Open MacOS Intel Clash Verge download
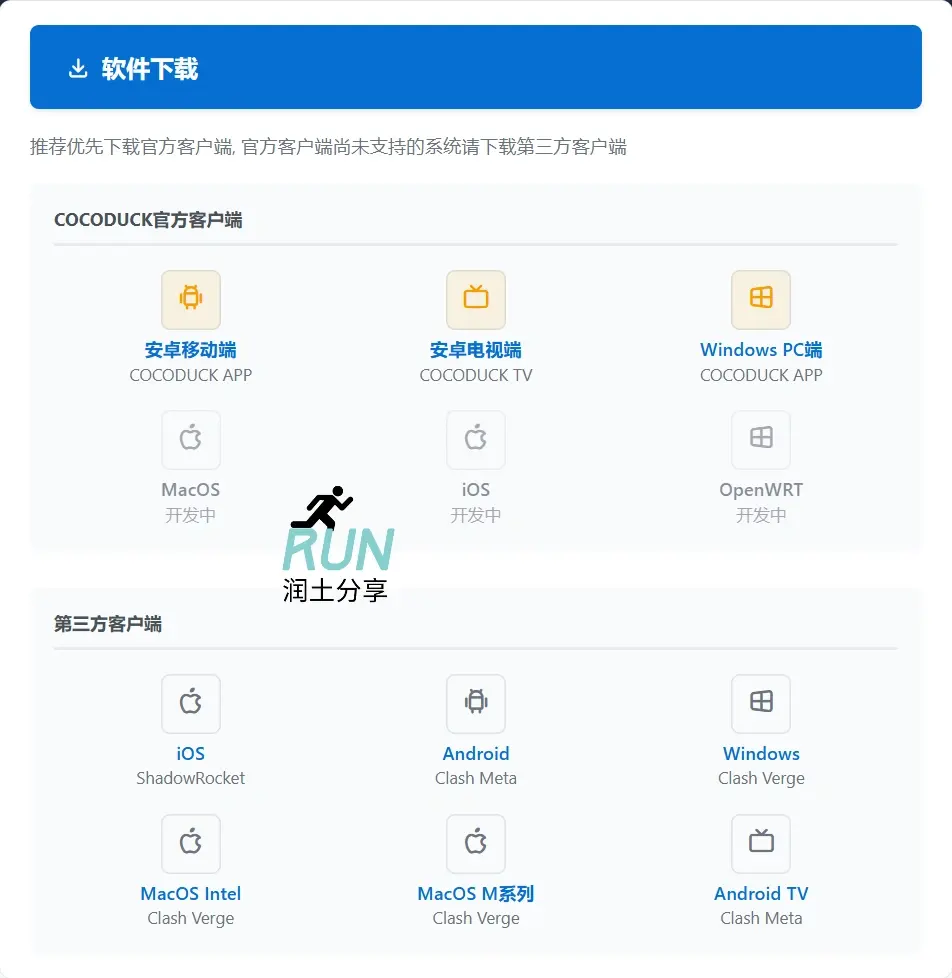The width and height of the screenshot is (952, 978). pyautogui.click(x=190, y=894)
